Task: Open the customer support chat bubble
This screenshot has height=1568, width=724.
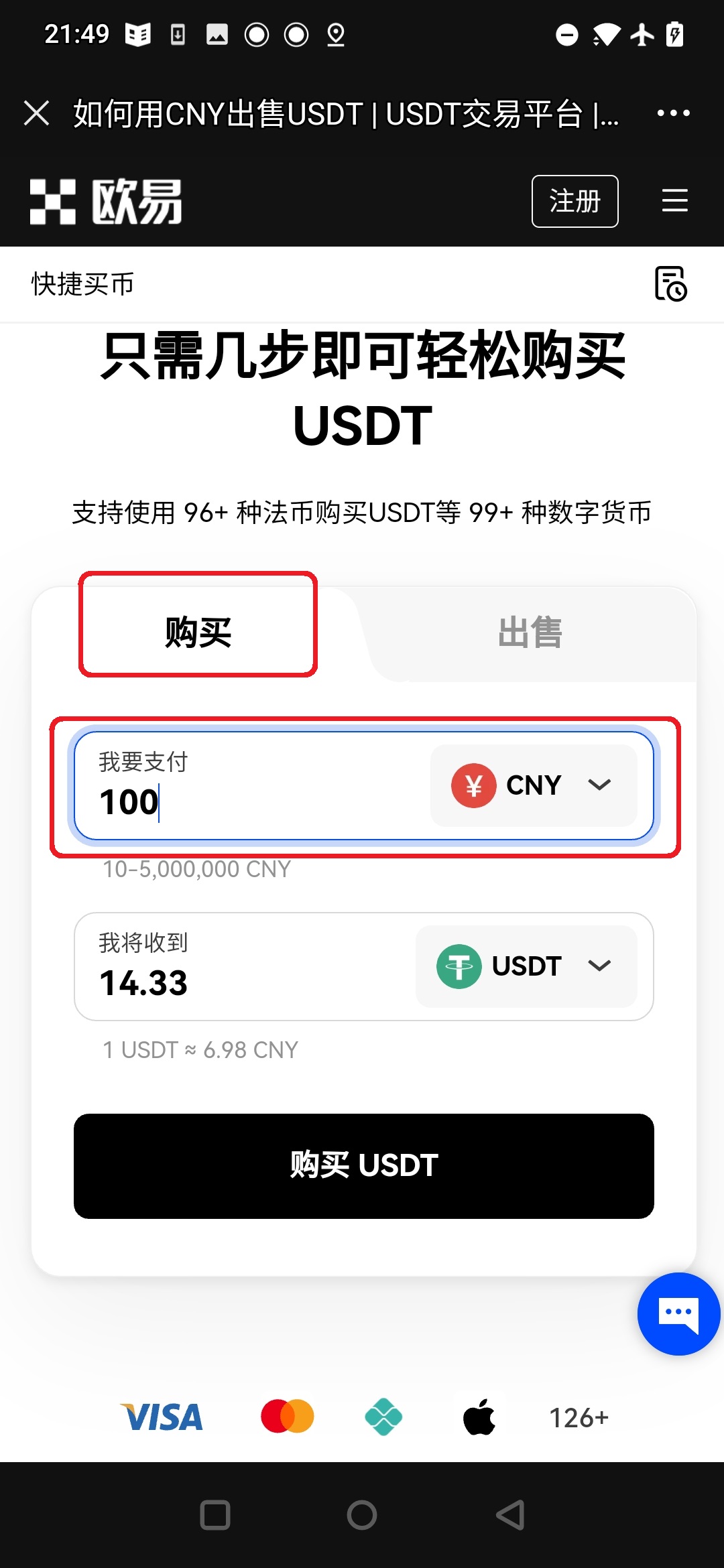Action: [678, 1313]
